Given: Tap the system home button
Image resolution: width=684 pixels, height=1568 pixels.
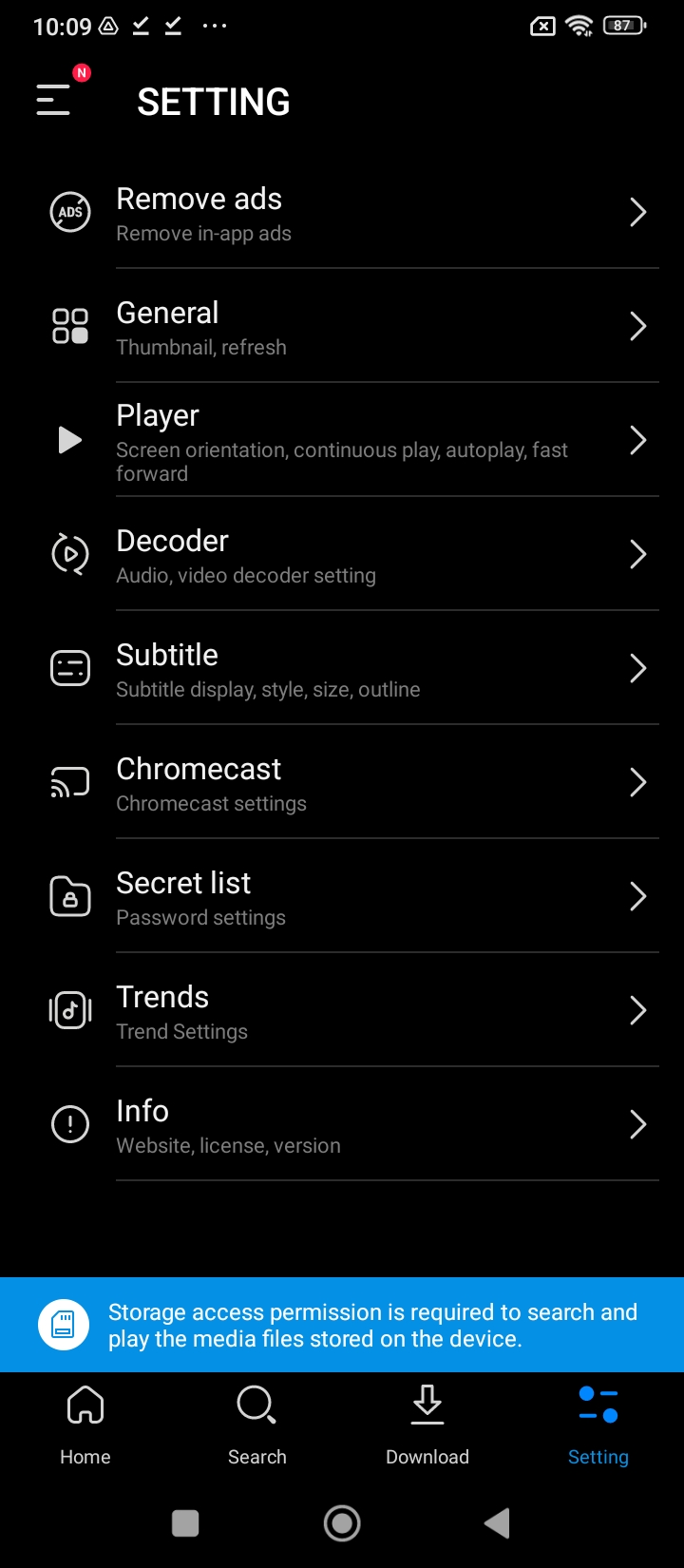Looking at the screenshot, I should [342, 1523].
